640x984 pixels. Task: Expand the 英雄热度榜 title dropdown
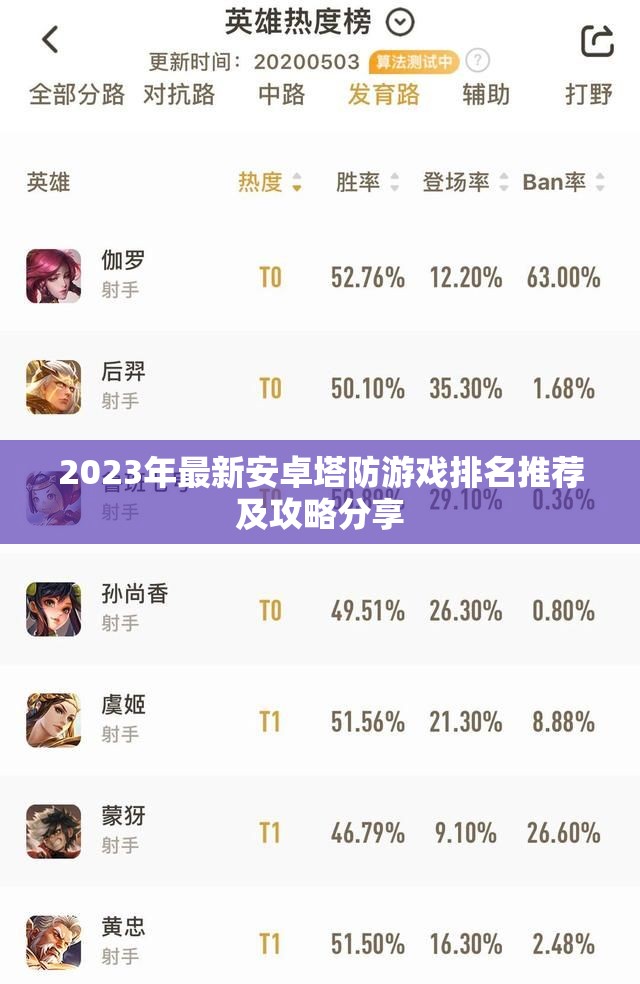tap(400, 21)
